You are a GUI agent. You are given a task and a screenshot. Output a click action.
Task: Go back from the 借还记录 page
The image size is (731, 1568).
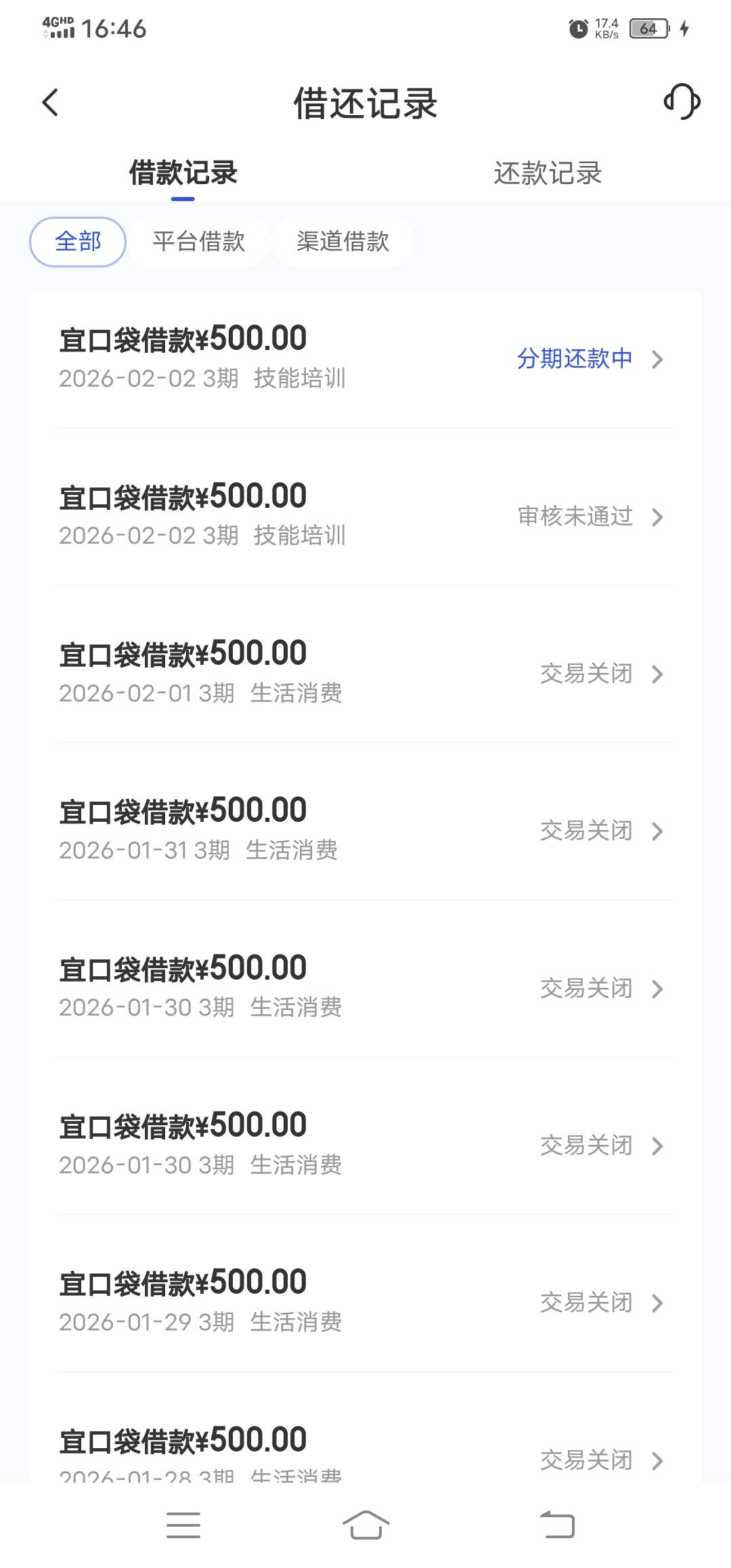[x=51, y=103]
